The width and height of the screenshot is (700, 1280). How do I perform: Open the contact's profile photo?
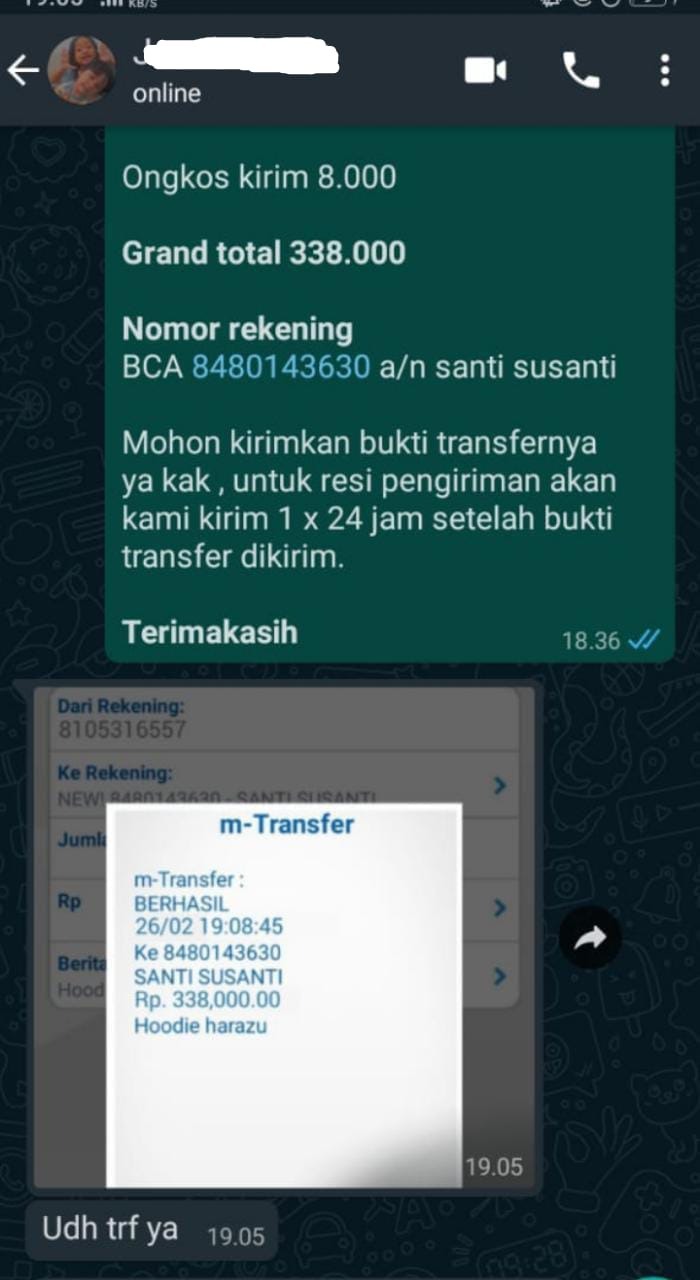pos(81,70)
